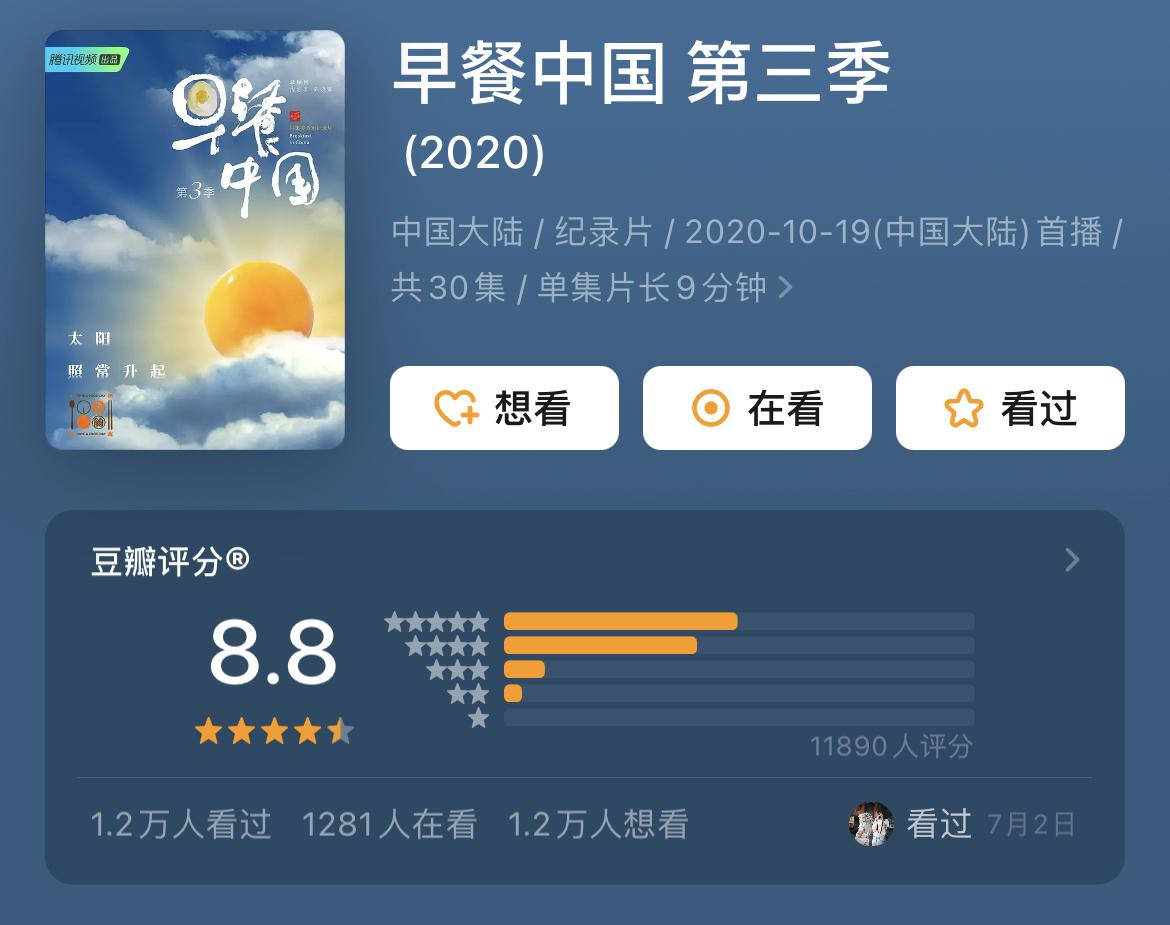This screenshot has height=925, width=1170.
Task: Mark the show as 想看
Action: [x=504, y=408]
